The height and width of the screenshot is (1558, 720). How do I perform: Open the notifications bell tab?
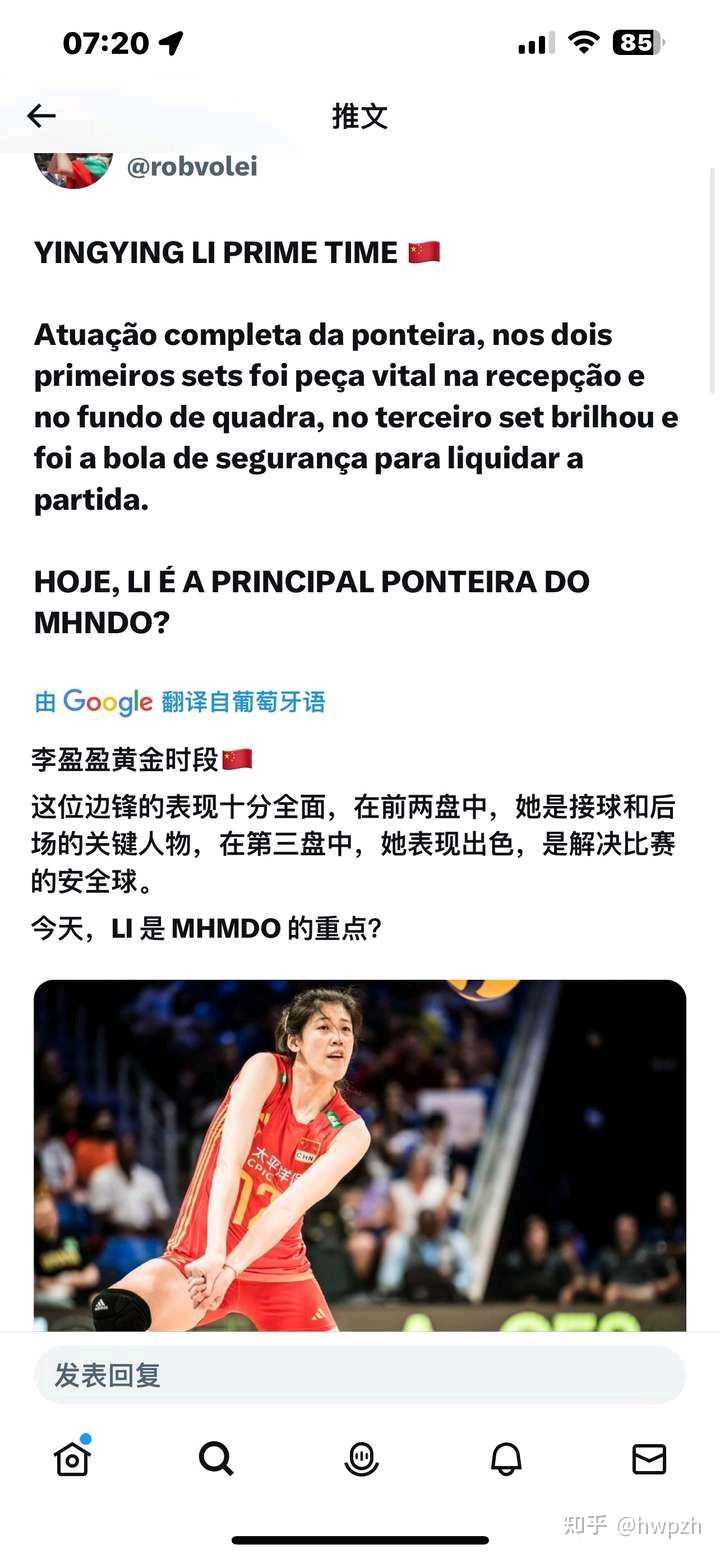tap(506, 1459)
